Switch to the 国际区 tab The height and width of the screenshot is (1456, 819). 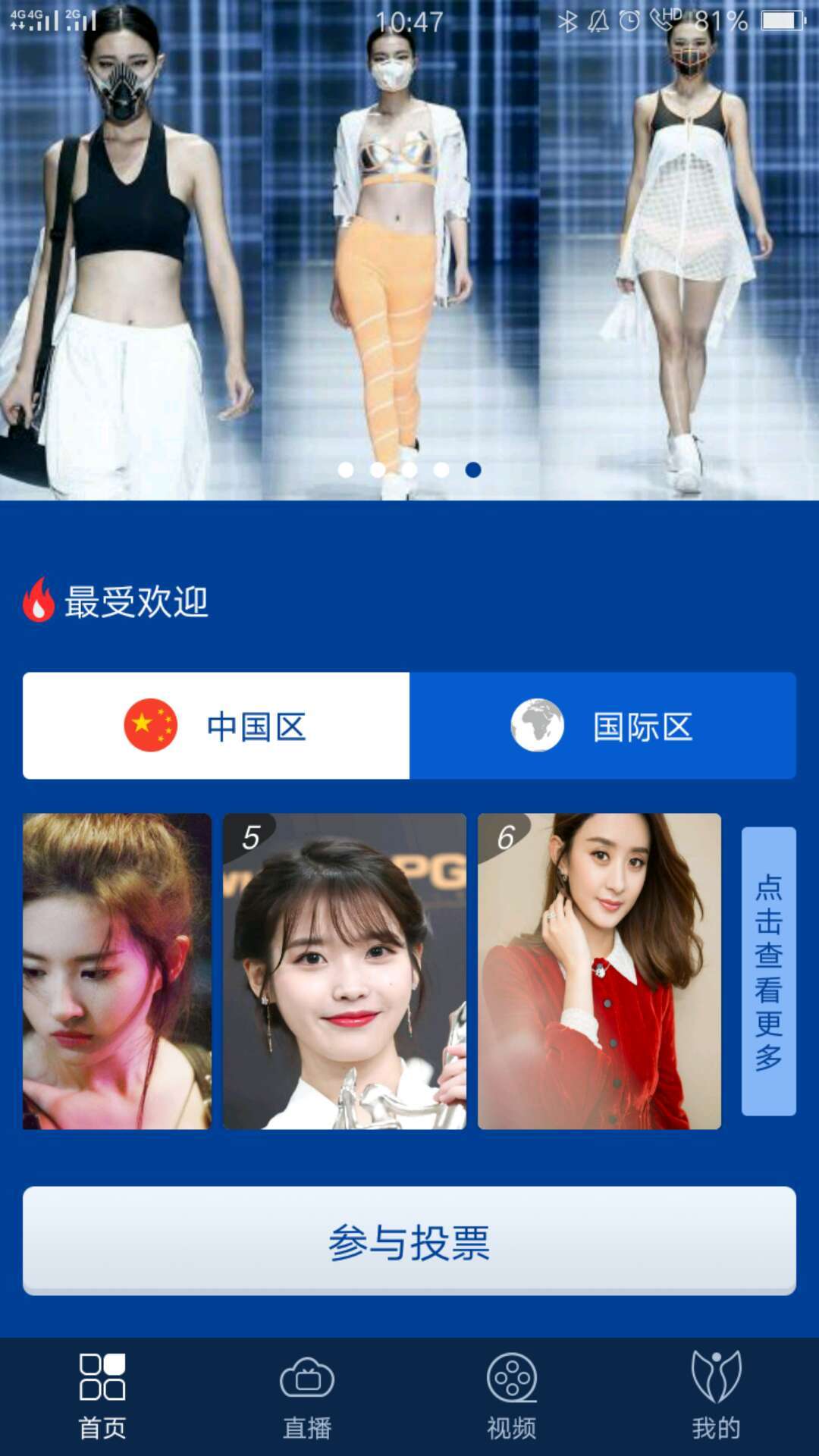(603, 726)
